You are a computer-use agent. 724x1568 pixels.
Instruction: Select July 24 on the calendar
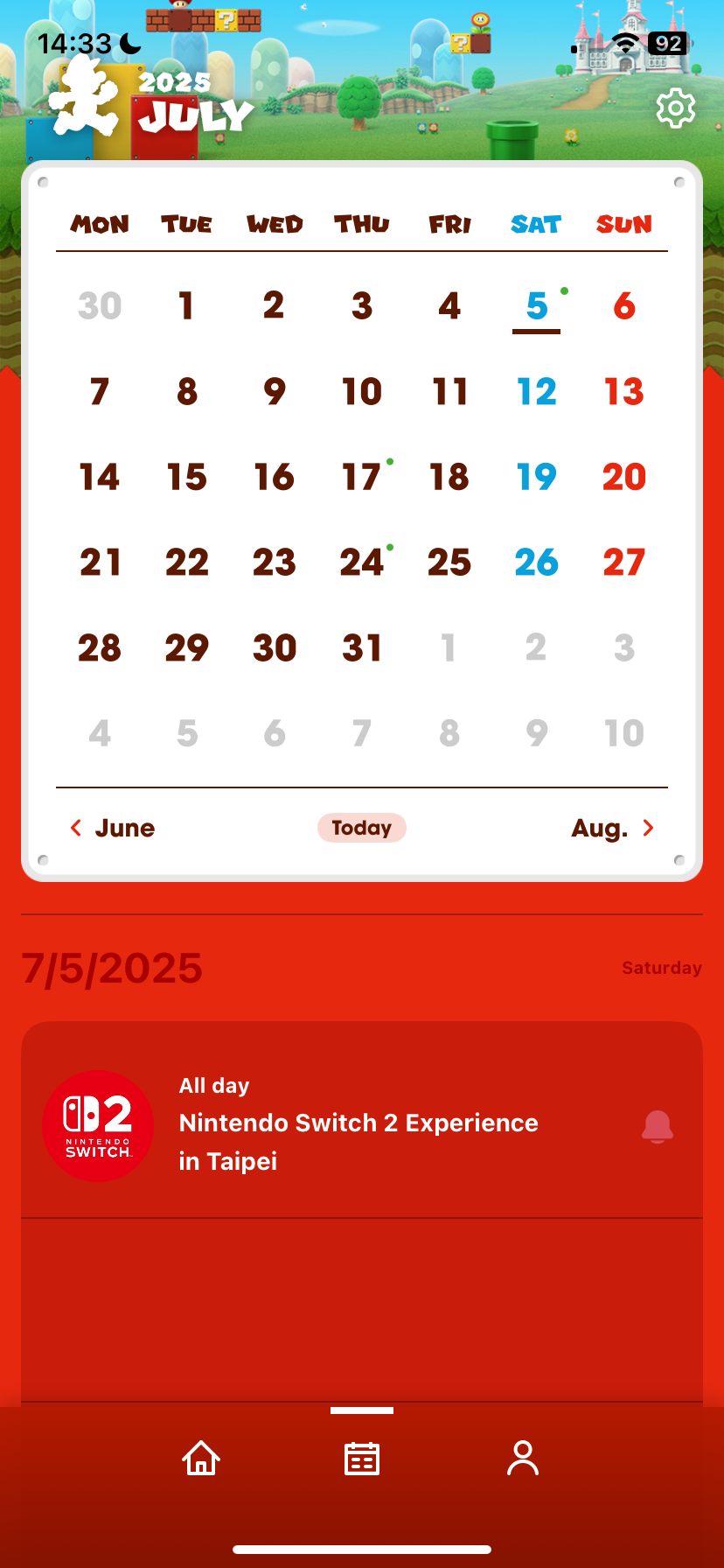(362, 563)
